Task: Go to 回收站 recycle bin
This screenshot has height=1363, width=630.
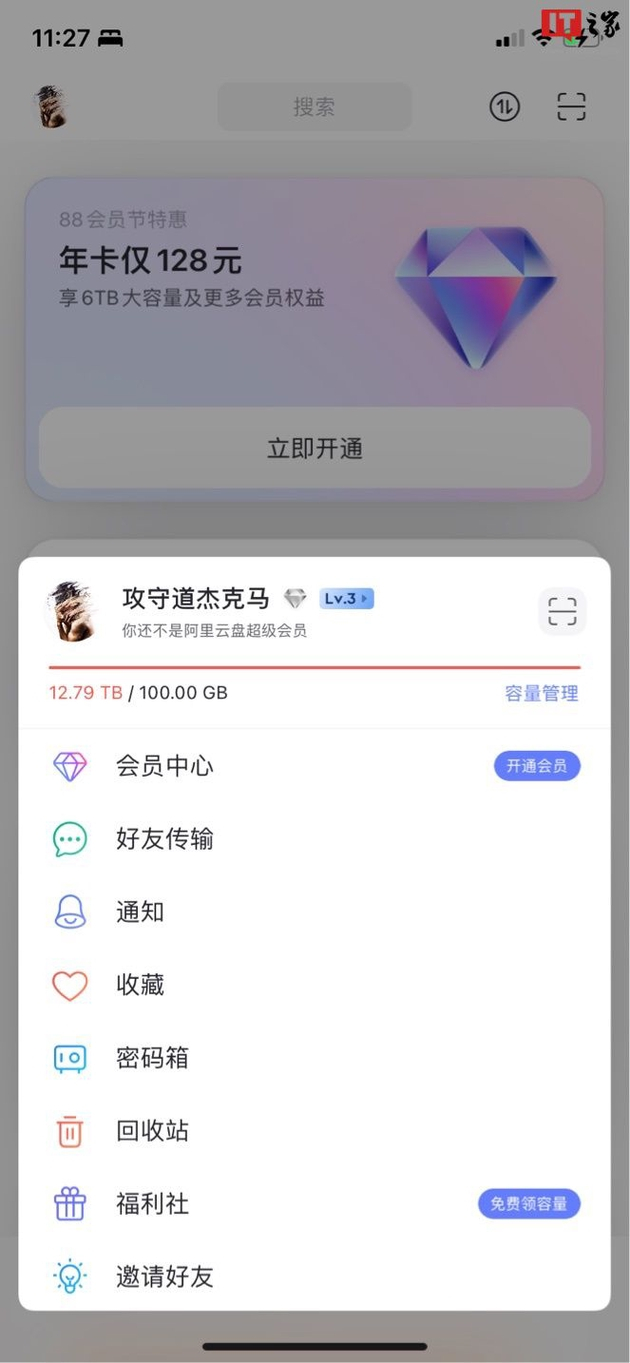Action: pyautogui.click(x=152, y=1131)
